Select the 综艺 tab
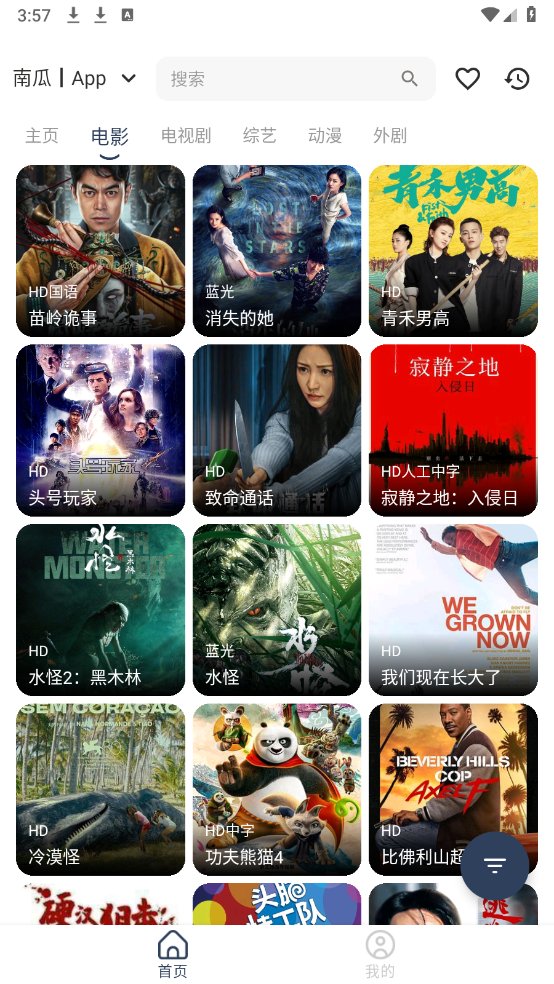Viewport: 554px width, 984px height. coord(260,136)
